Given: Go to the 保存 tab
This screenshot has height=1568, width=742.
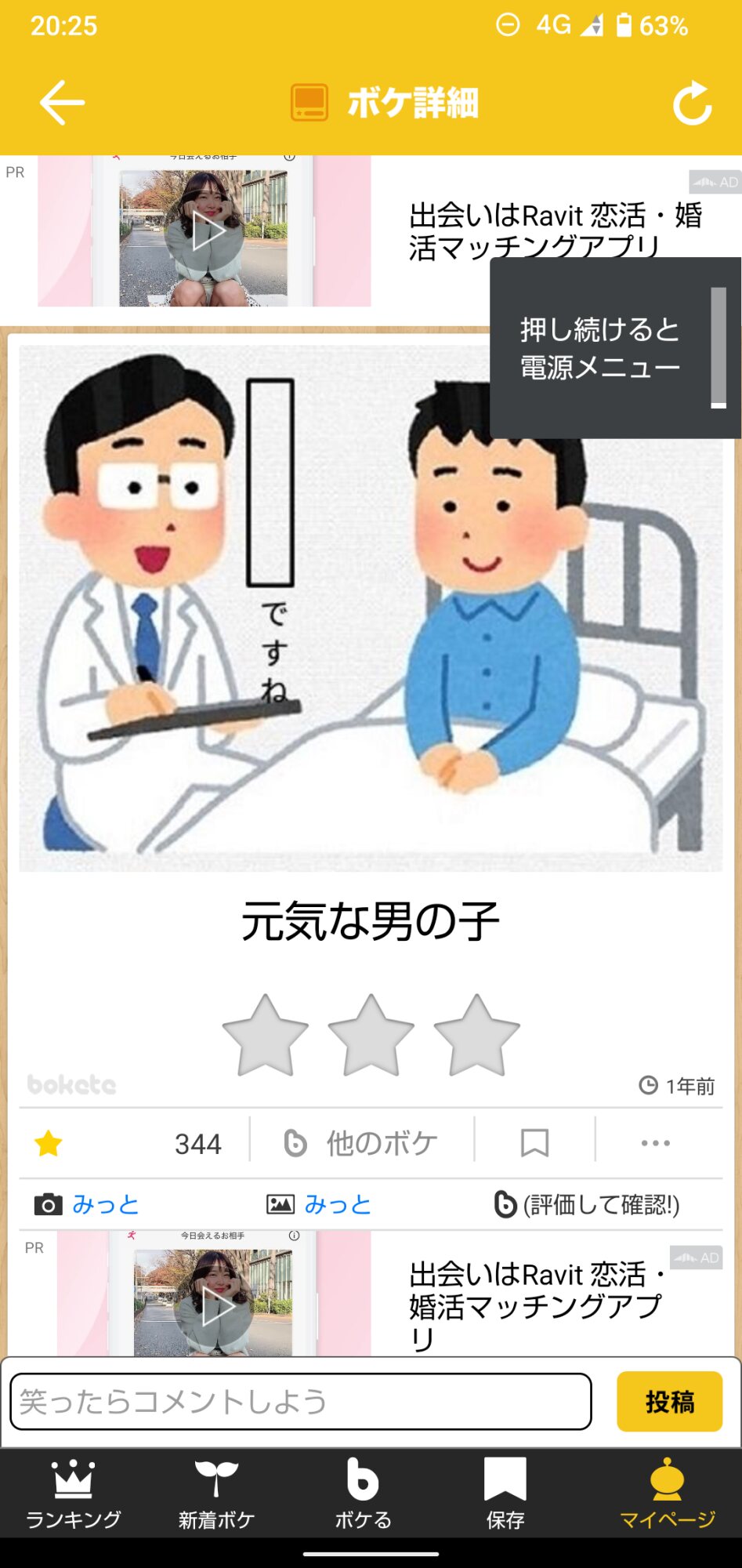Looking at the screenshot, I should 505,1494.
